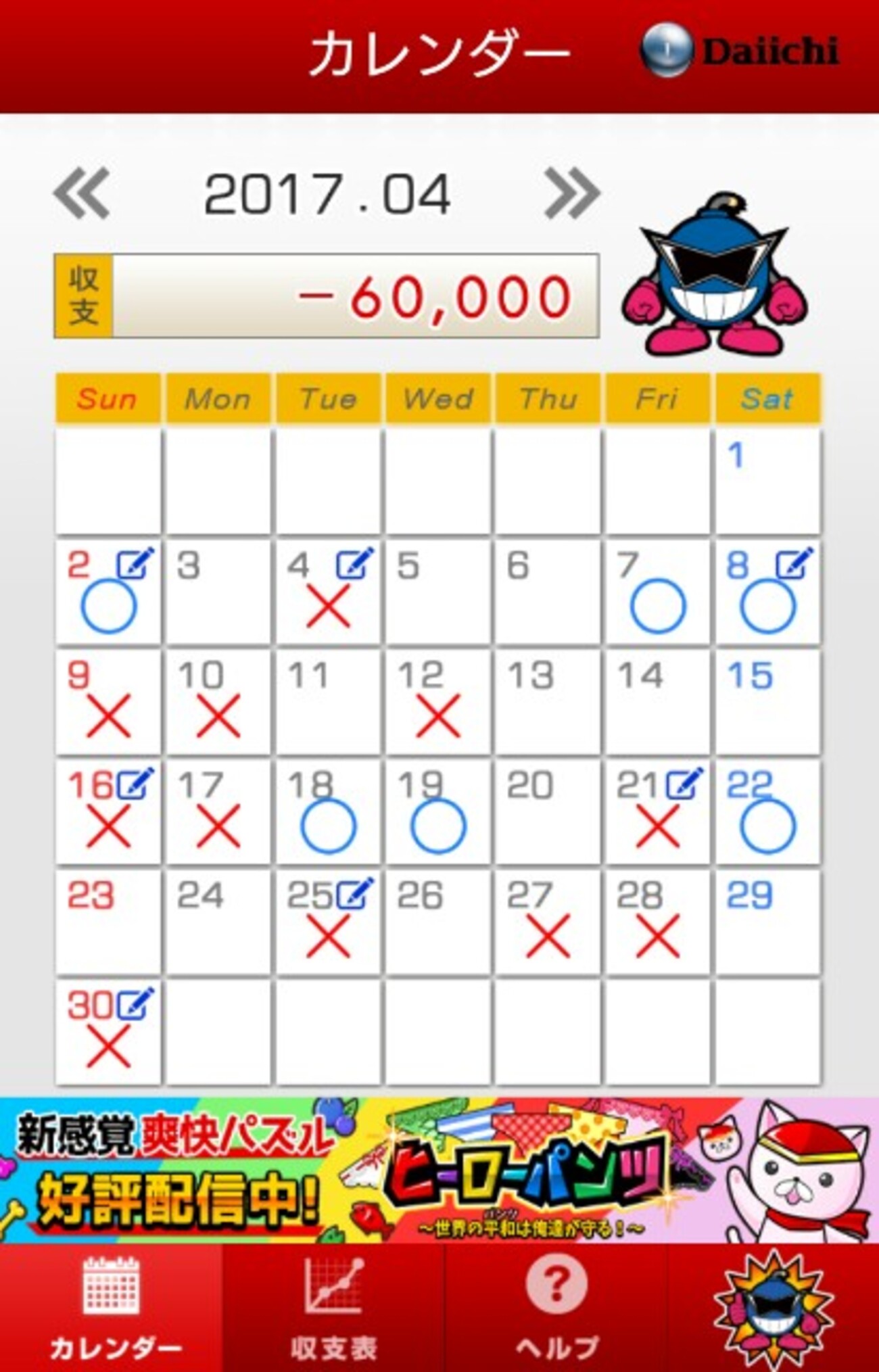
Task: Open the mascot tab in bottom bar
Action: click(773, 1308)
